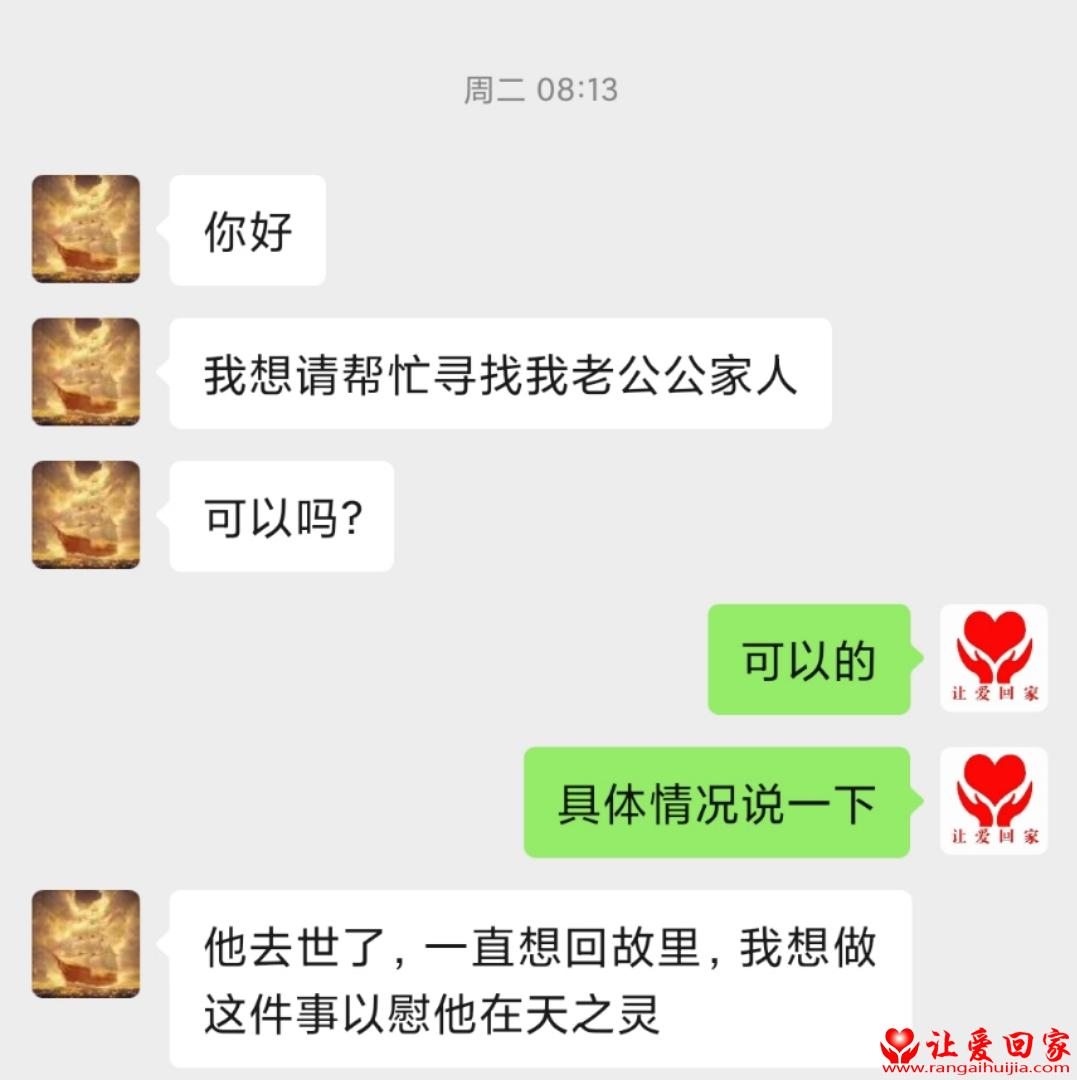Image resolution: width=1077 pixels, height=1080 pixels.
Task: Tap the 让爱回家 avatar beside 具体情况说一下
Action: click(x=993, y=801)
